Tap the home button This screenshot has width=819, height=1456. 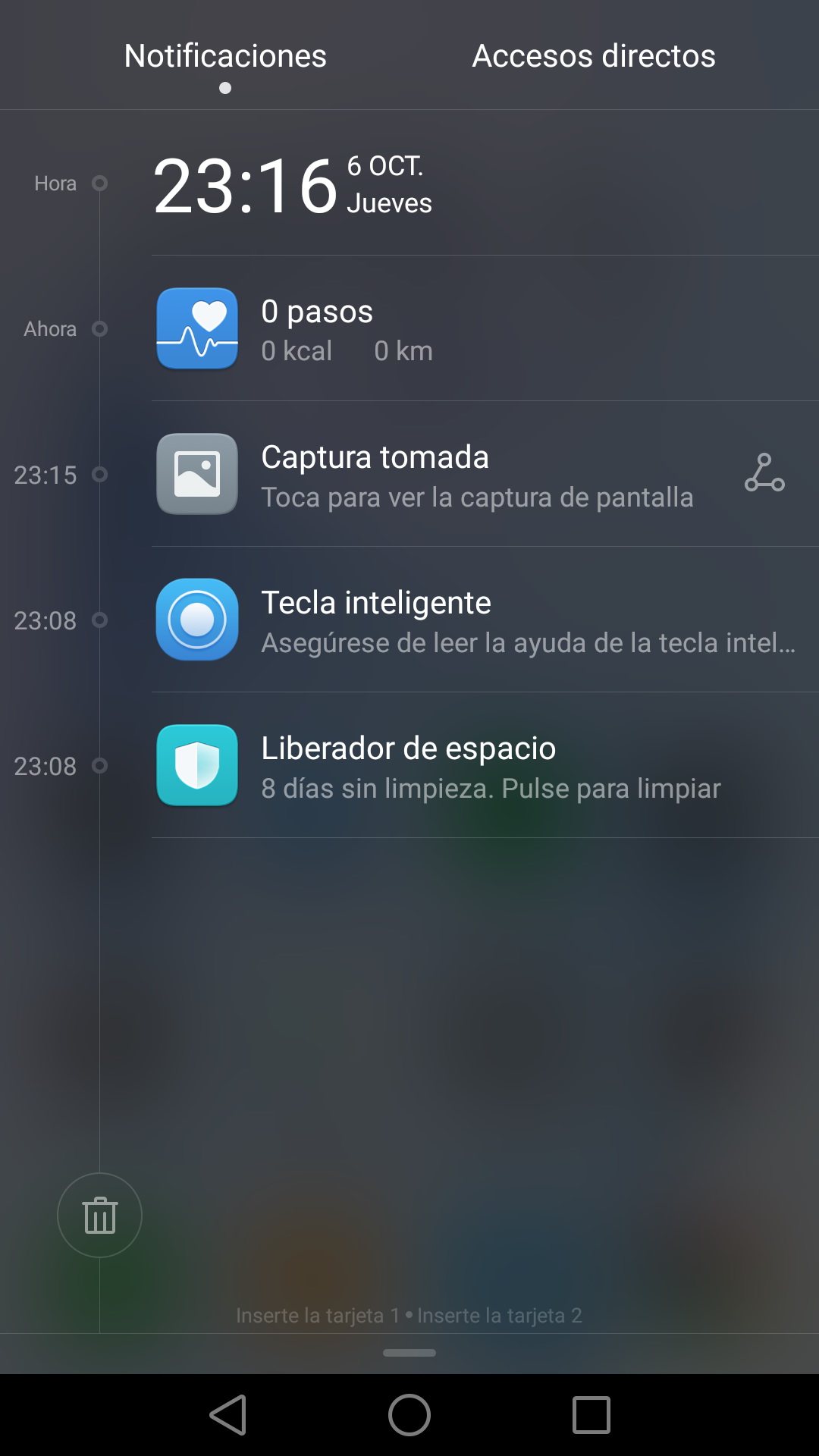tap(409, 1415)
